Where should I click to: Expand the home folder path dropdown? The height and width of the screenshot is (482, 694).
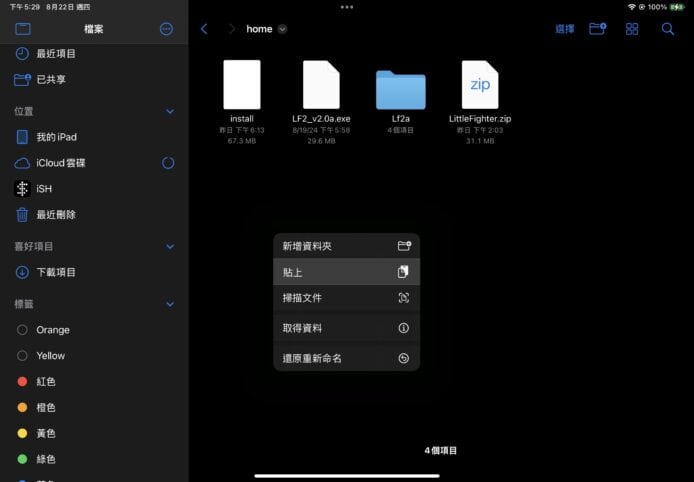click(x=282, y=29)
